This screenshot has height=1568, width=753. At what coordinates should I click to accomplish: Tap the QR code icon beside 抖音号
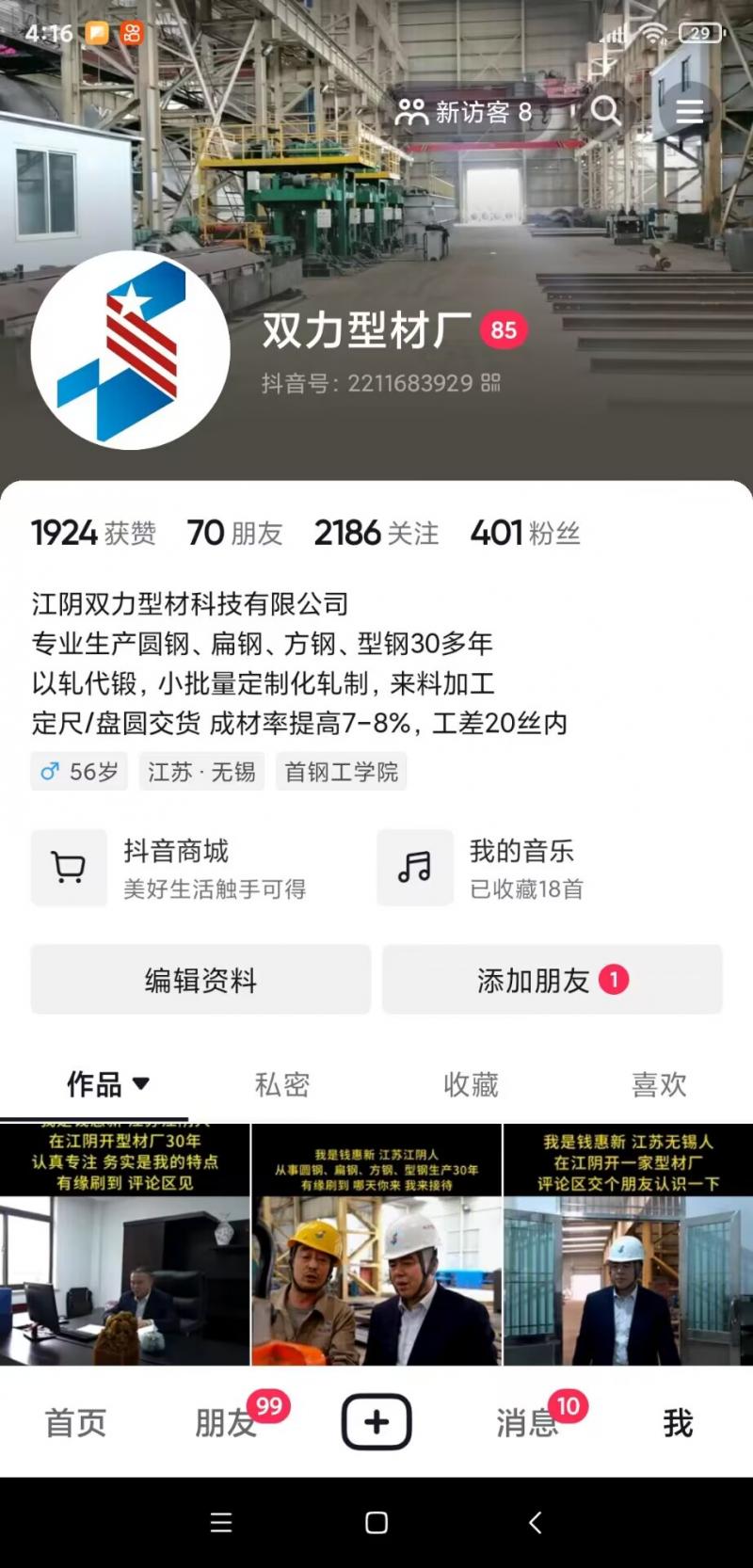pyautogui.click(x=492, y=383)
